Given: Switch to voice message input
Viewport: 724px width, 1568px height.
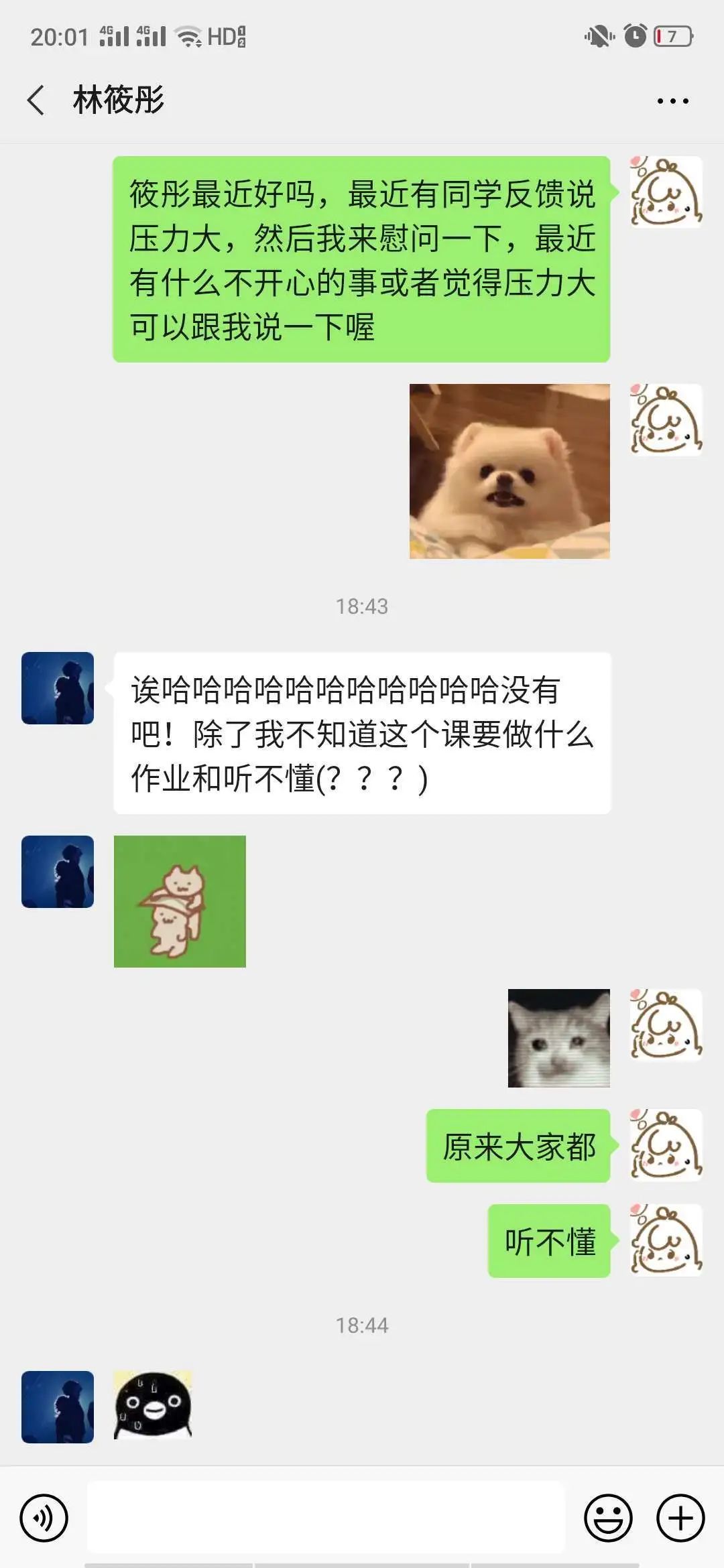Looking at the screenshot, I should 44,1518.
